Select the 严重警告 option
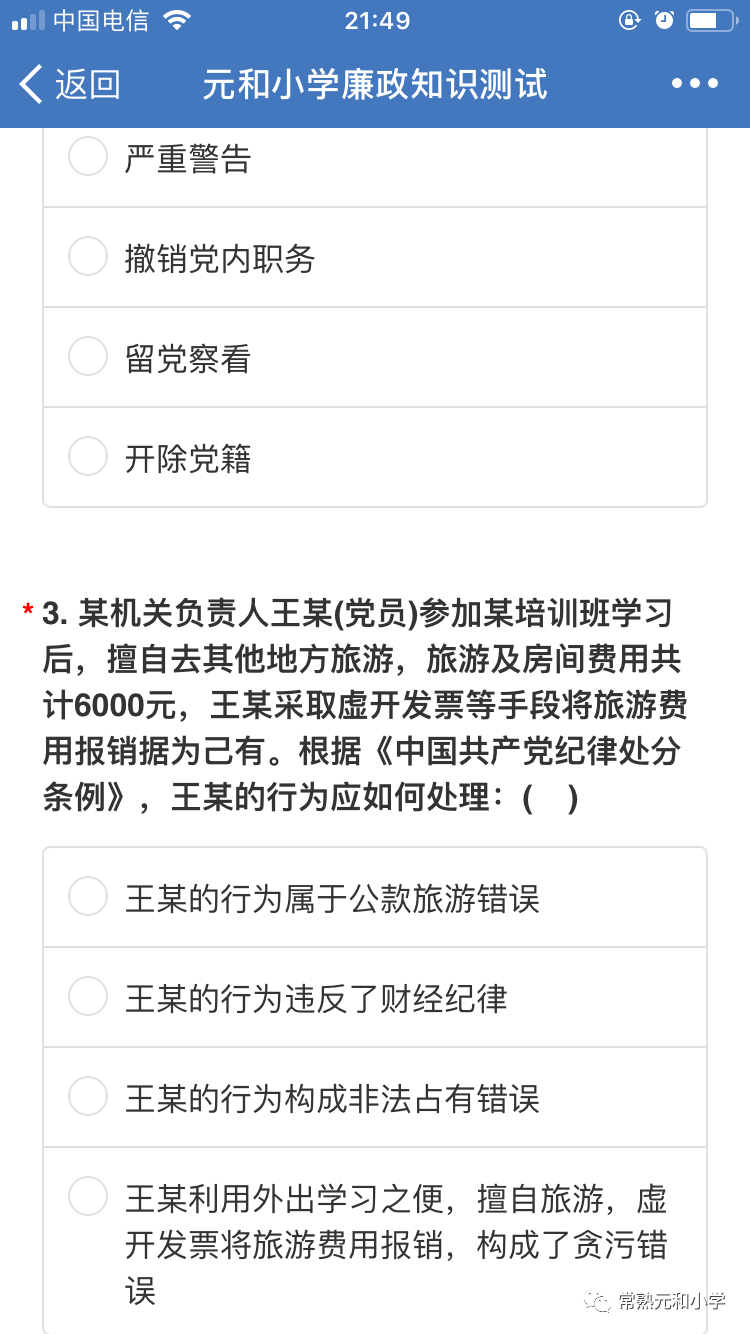Image resolution: width=750 pixels, height=1334 pixels. [375, 158]
